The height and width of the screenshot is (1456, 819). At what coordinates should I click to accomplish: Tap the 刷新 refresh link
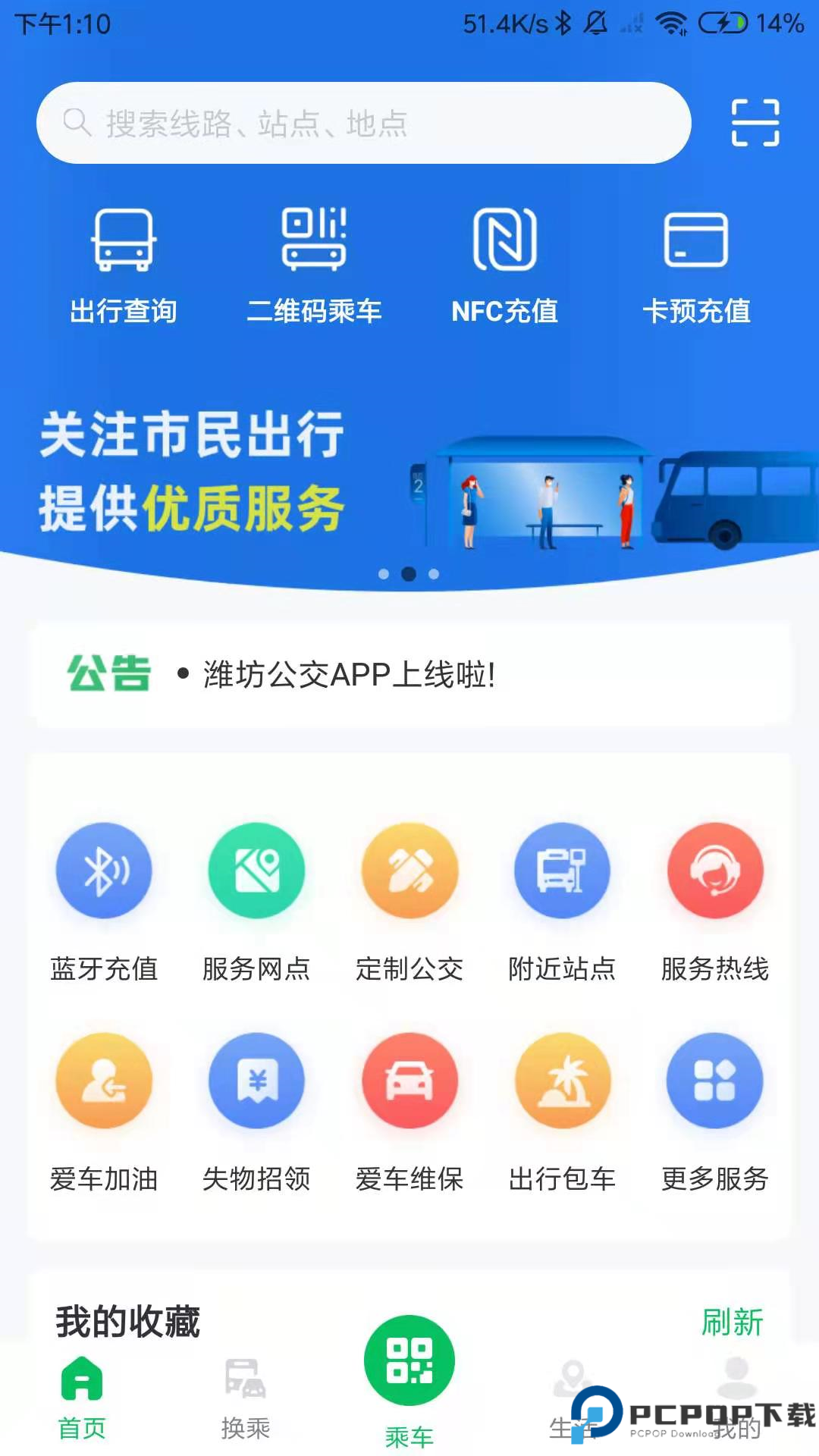[733, 1320]
